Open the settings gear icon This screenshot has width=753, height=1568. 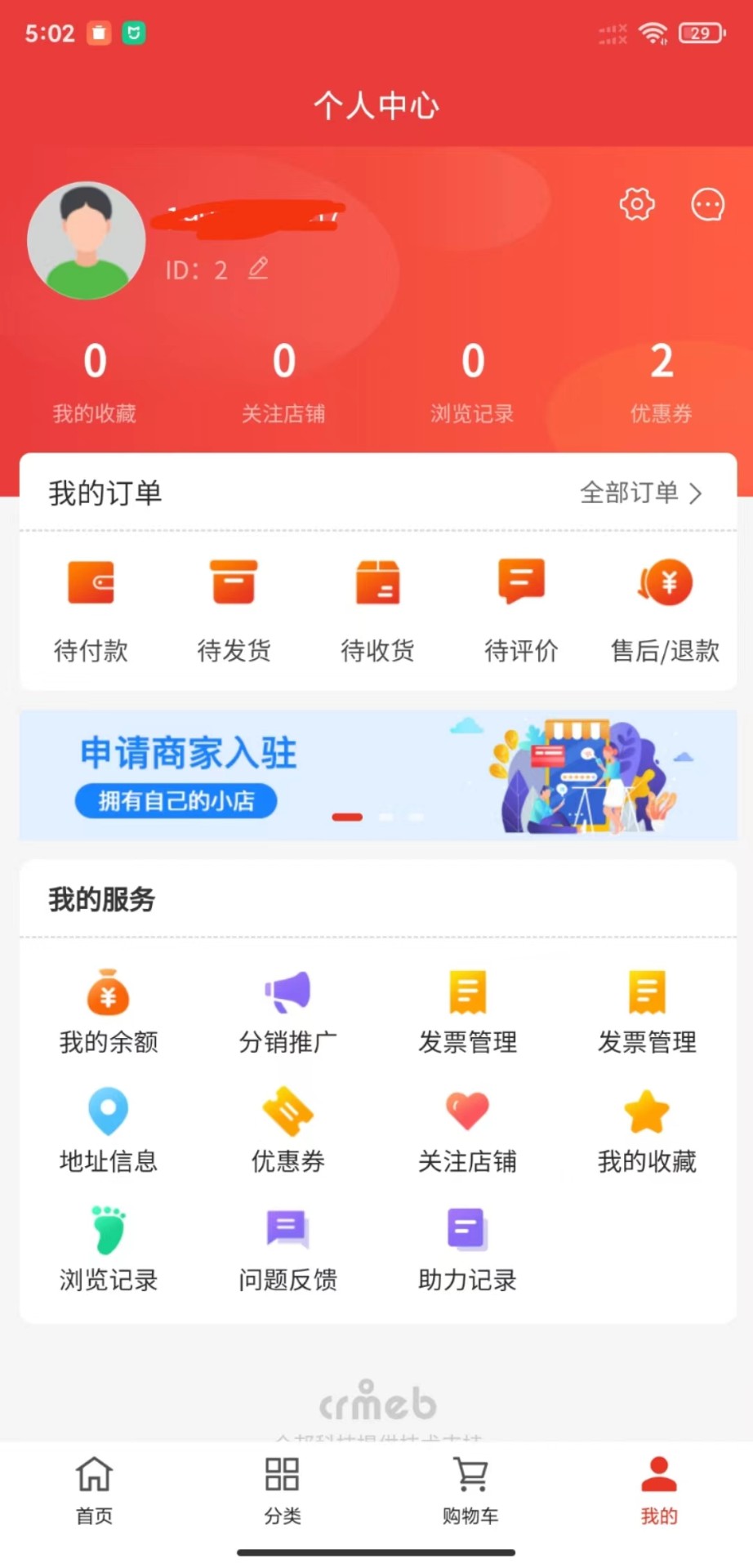pyautogui.click(x=637, y=204)
